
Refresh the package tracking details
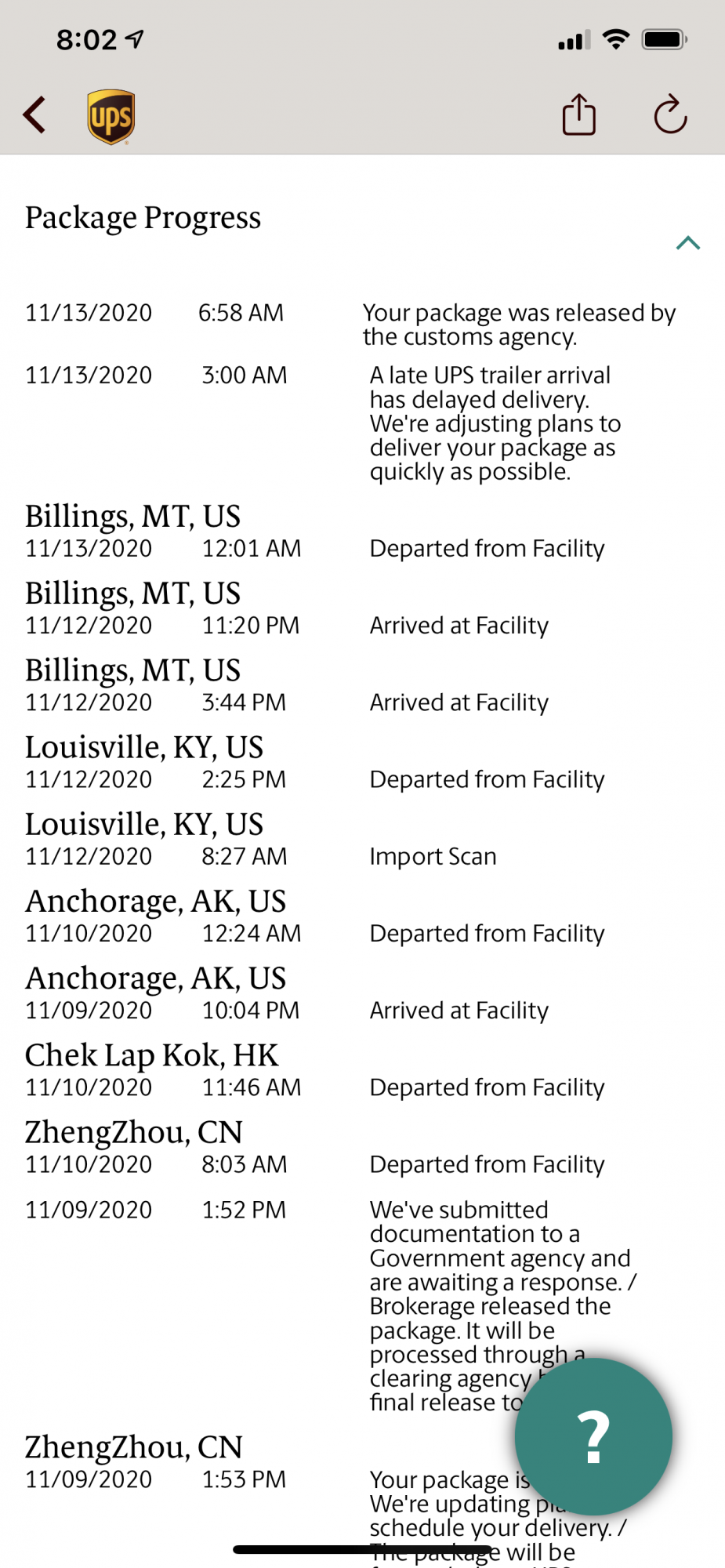tap(670, 115)
